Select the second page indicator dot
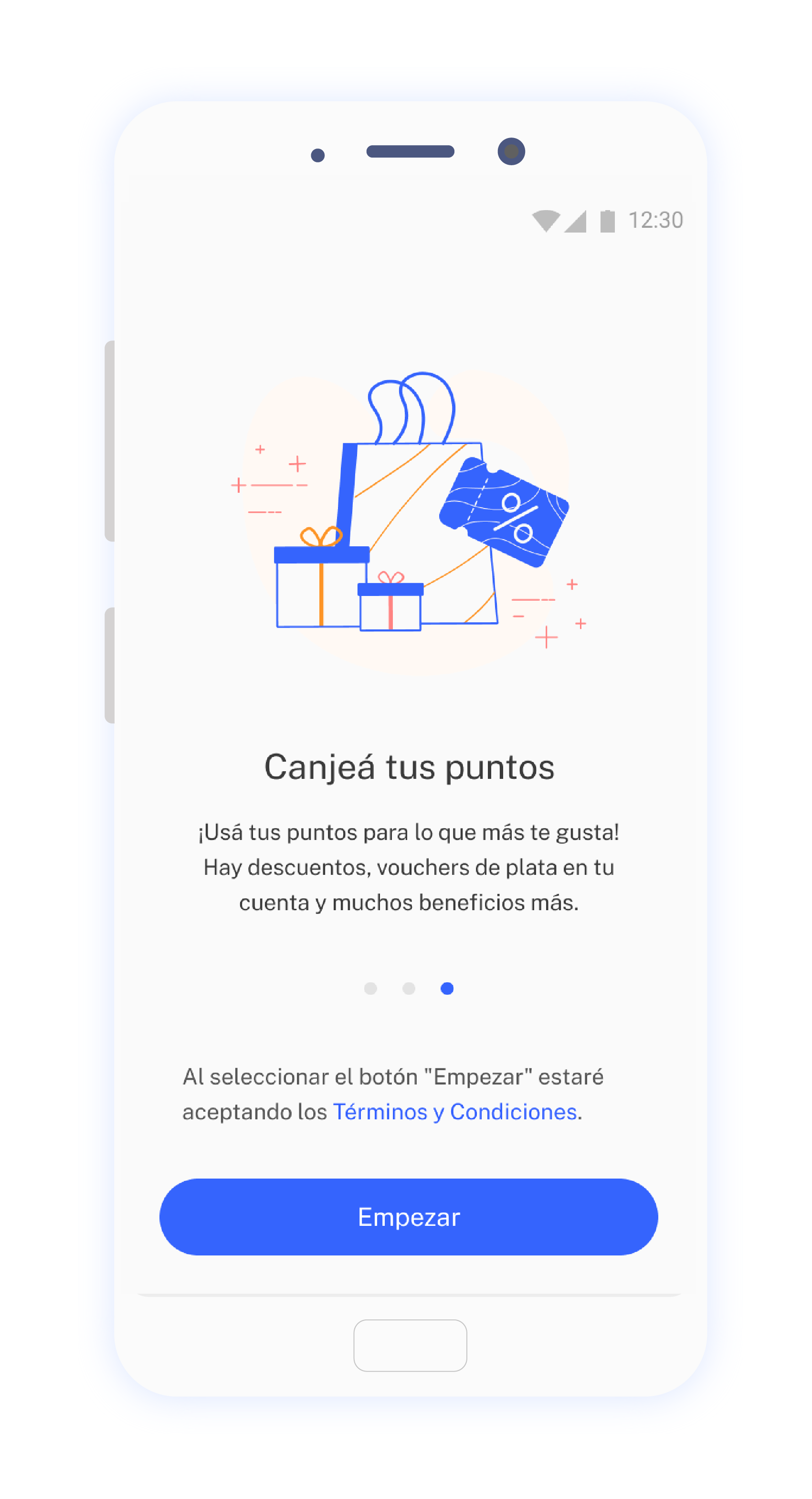 [x=409, y=988]
